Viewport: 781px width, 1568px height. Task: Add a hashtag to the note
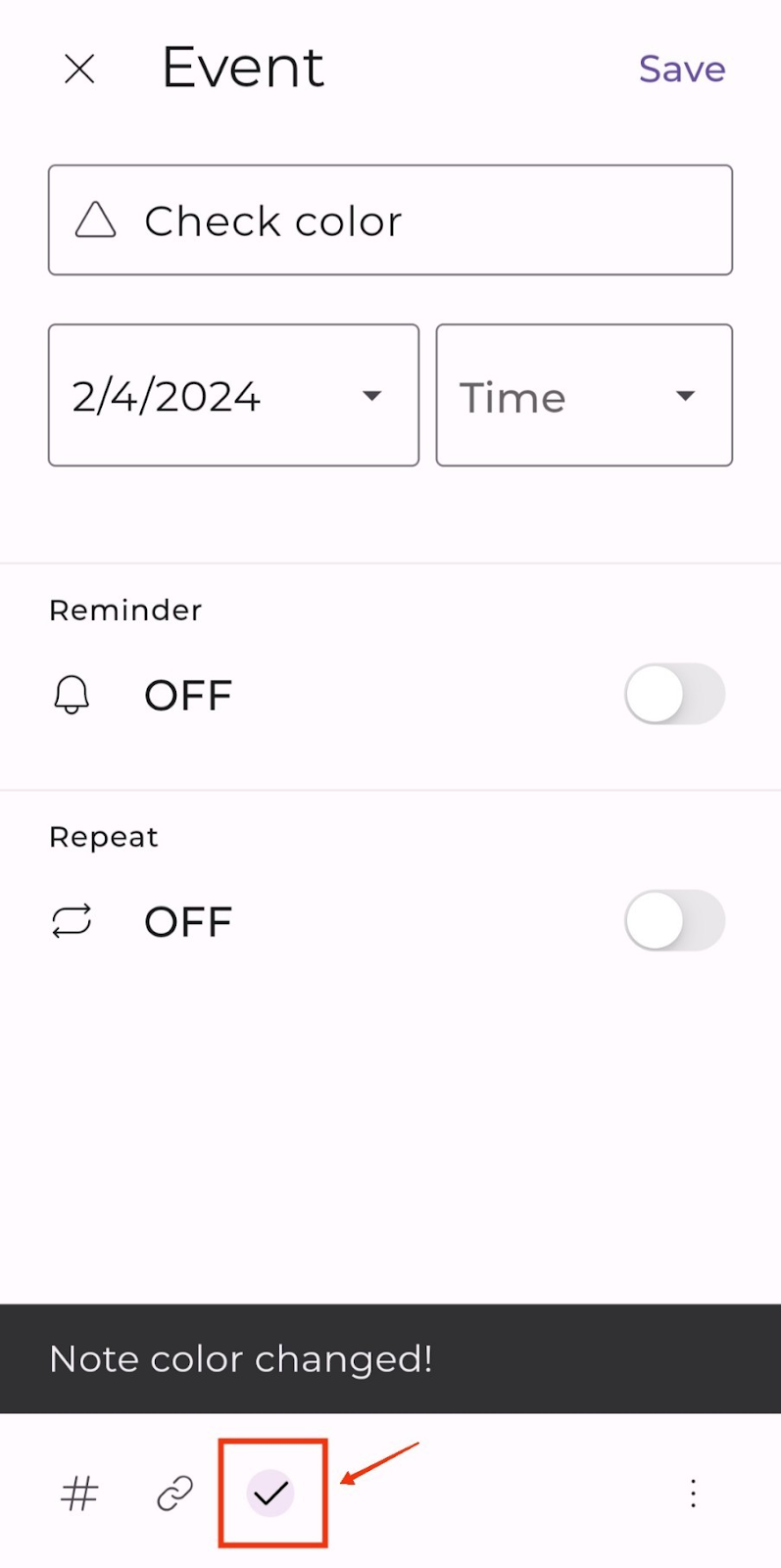79,1494
